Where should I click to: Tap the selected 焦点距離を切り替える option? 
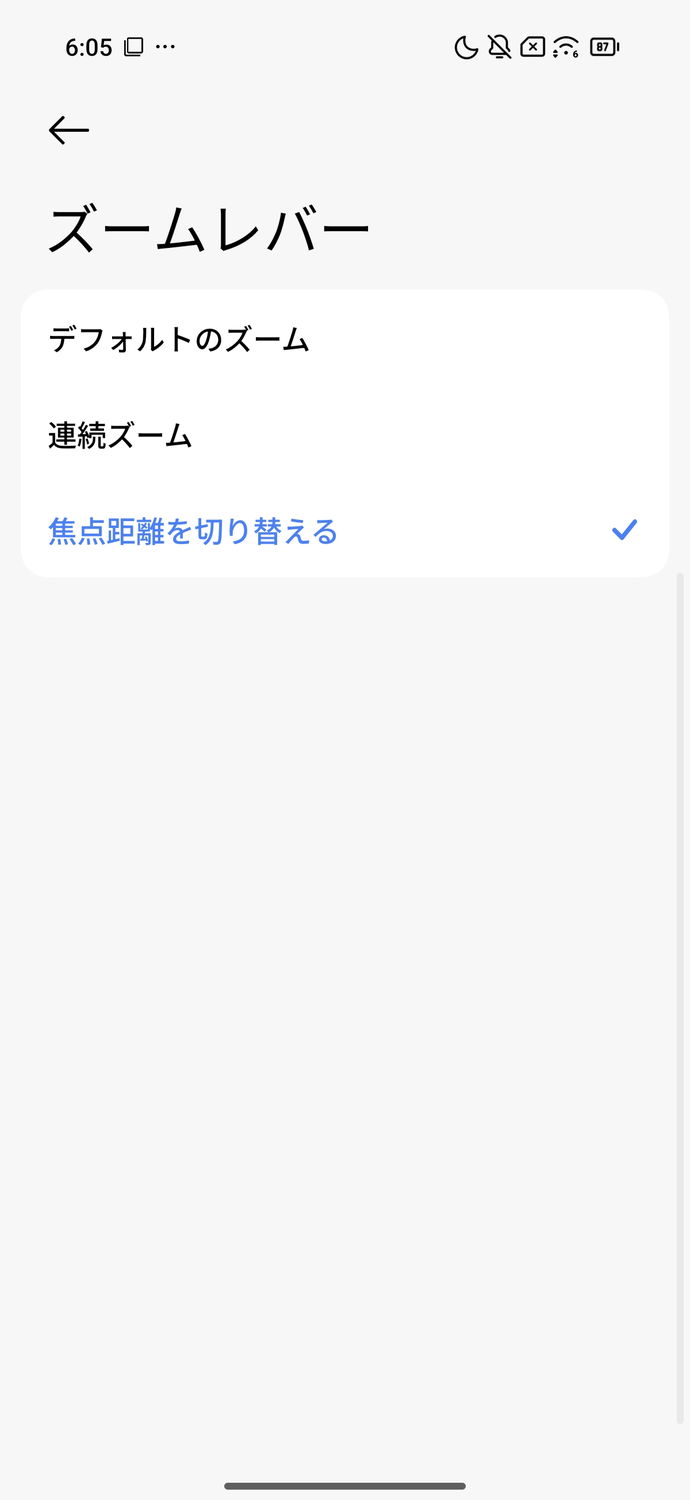[194, 531]
